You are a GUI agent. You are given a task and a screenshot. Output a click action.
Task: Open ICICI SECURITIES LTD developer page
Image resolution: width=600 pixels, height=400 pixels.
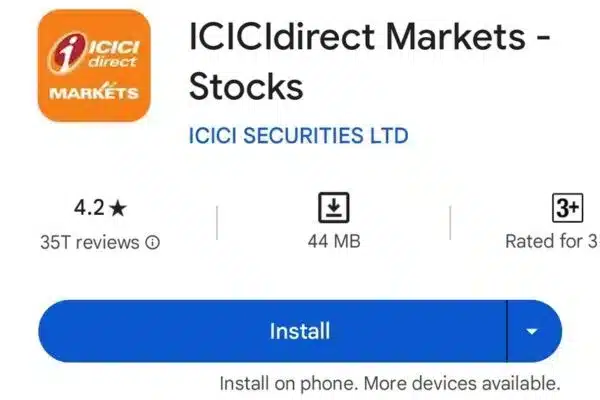pos(298,135)
